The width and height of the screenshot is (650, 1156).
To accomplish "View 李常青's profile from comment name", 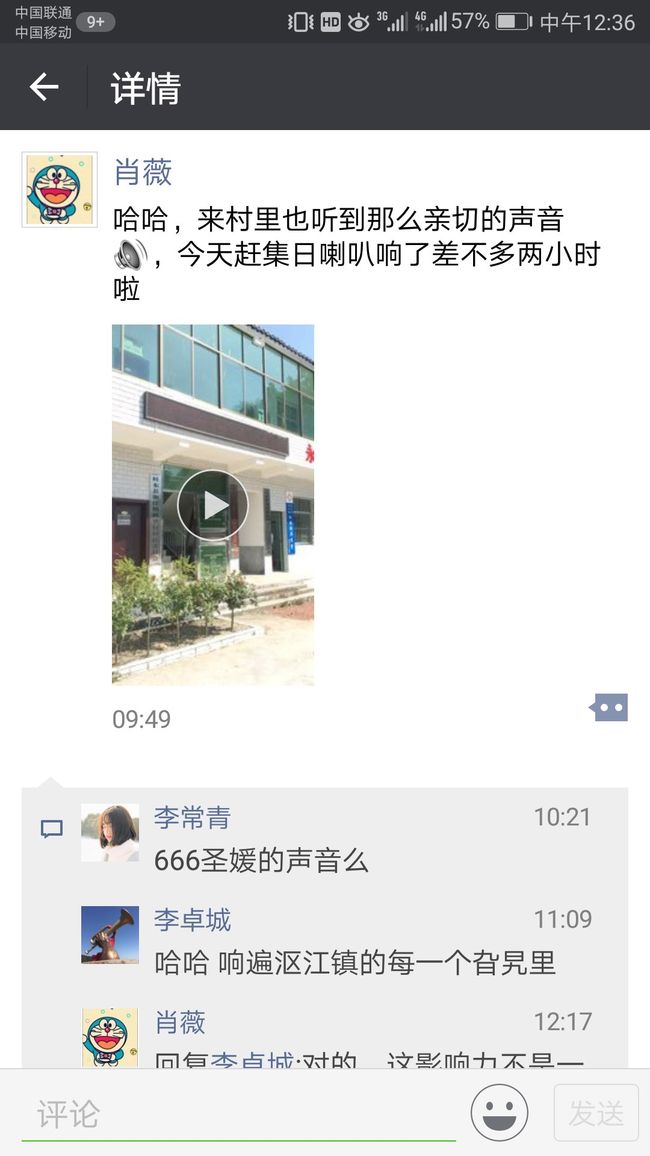I will pos(192,818).
